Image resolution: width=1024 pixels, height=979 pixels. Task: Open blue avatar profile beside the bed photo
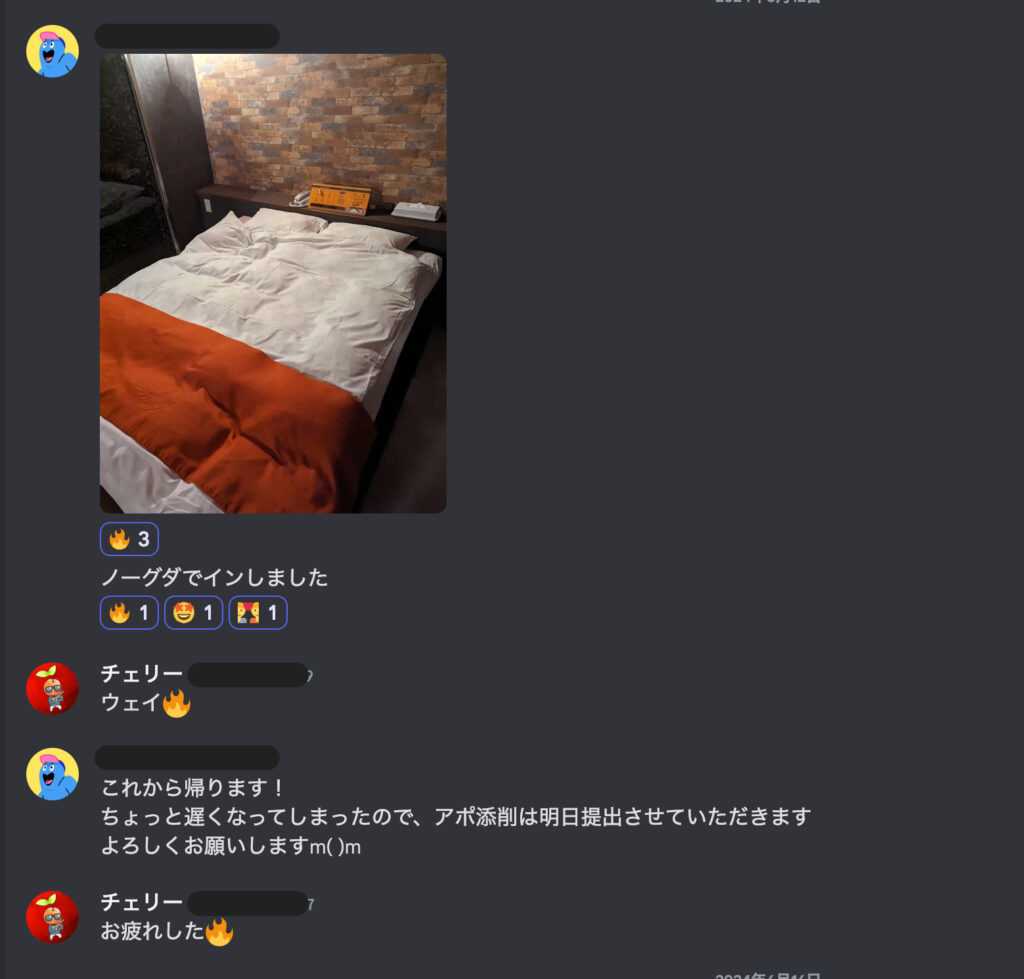52,51
